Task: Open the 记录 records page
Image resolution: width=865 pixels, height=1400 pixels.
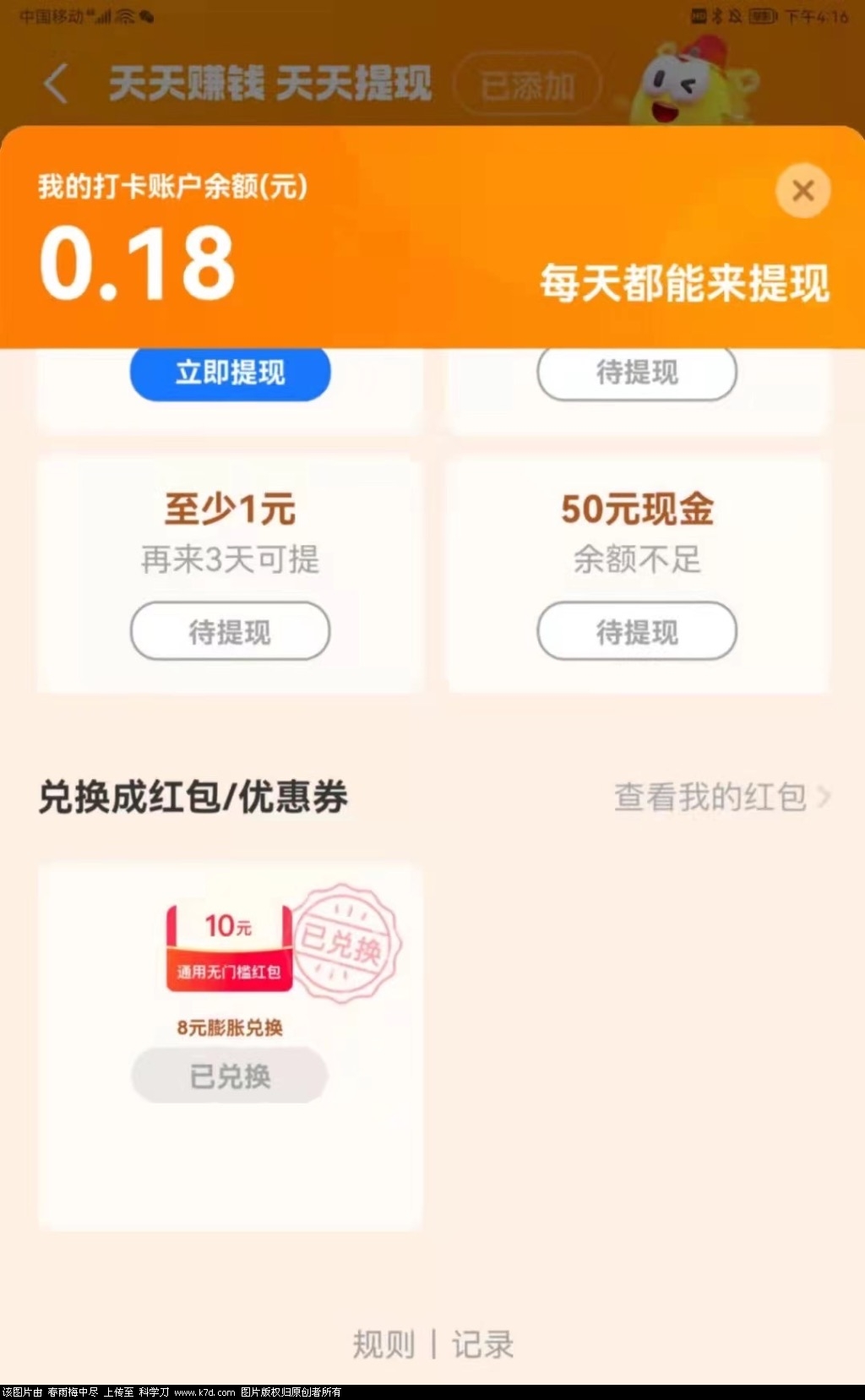Action: point(482,1344)
